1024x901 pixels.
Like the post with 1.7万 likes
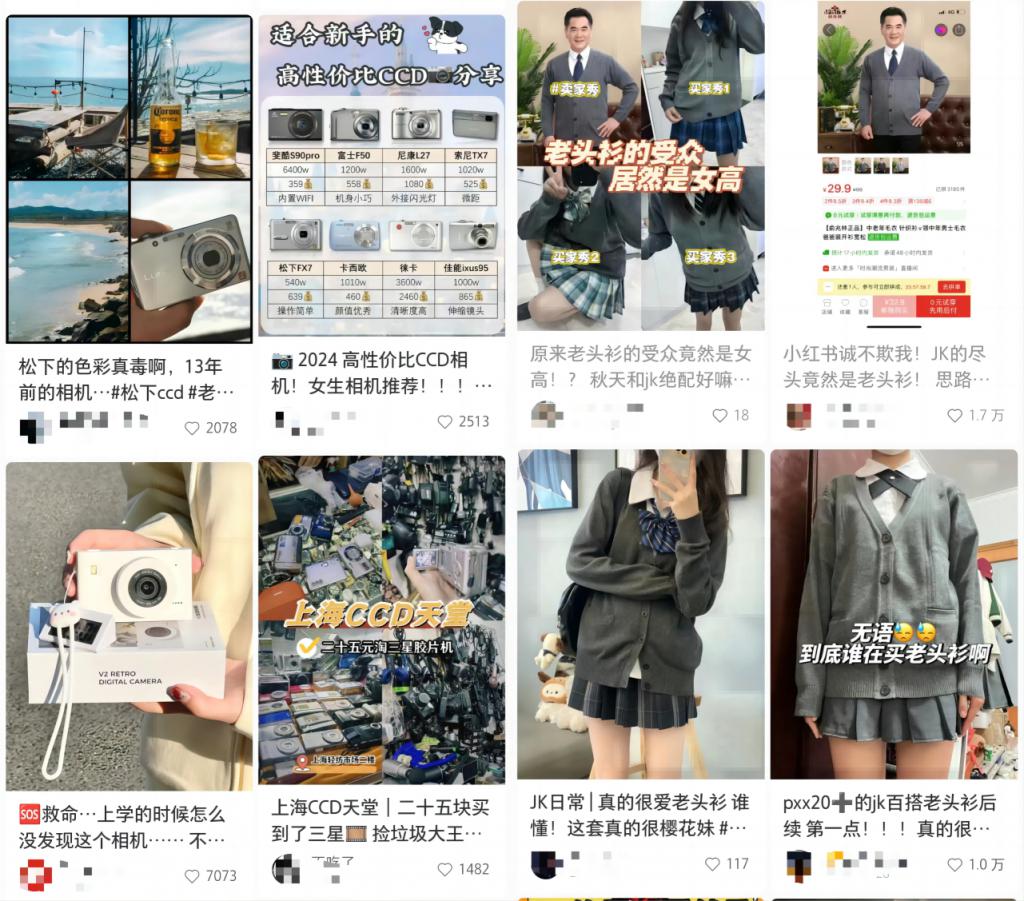tap(955, 415)
